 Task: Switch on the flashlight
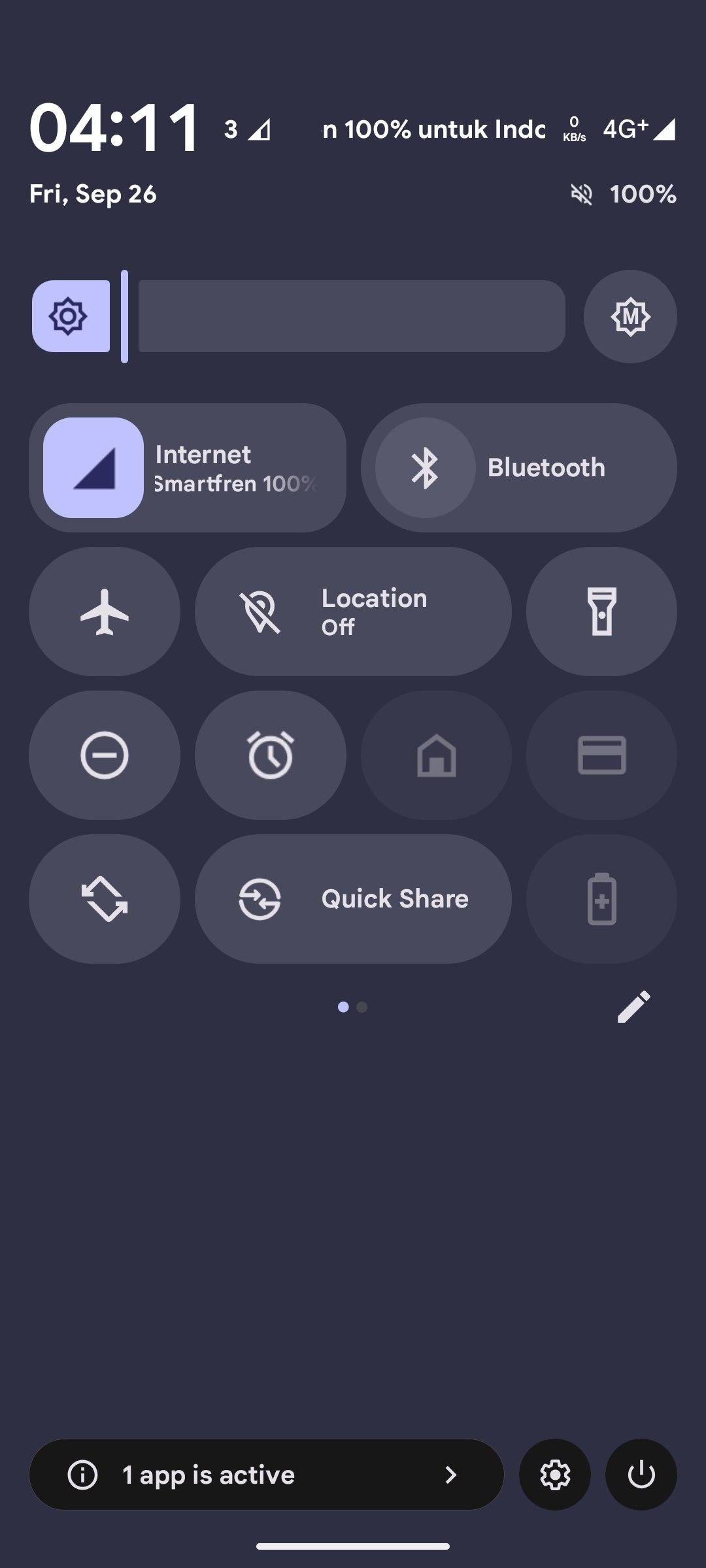(x=601, y=612)
